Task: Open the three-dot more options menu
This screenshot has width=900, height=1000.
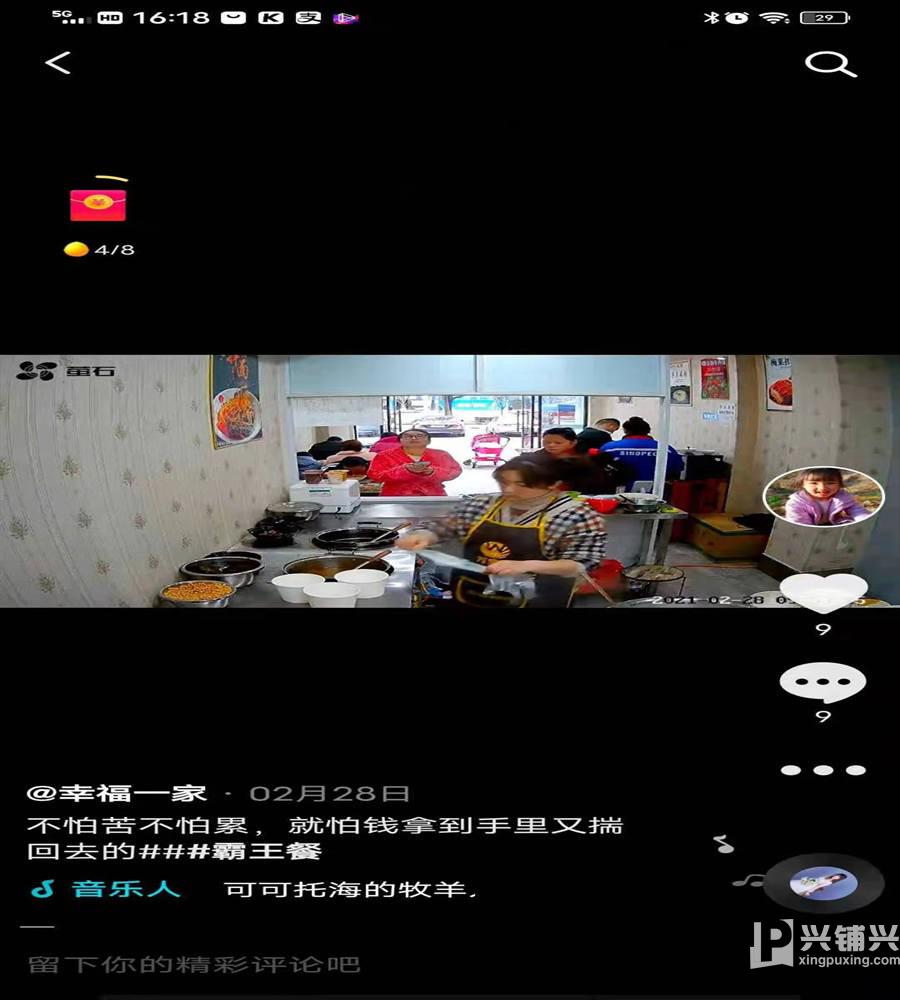Action: point(823,770)
